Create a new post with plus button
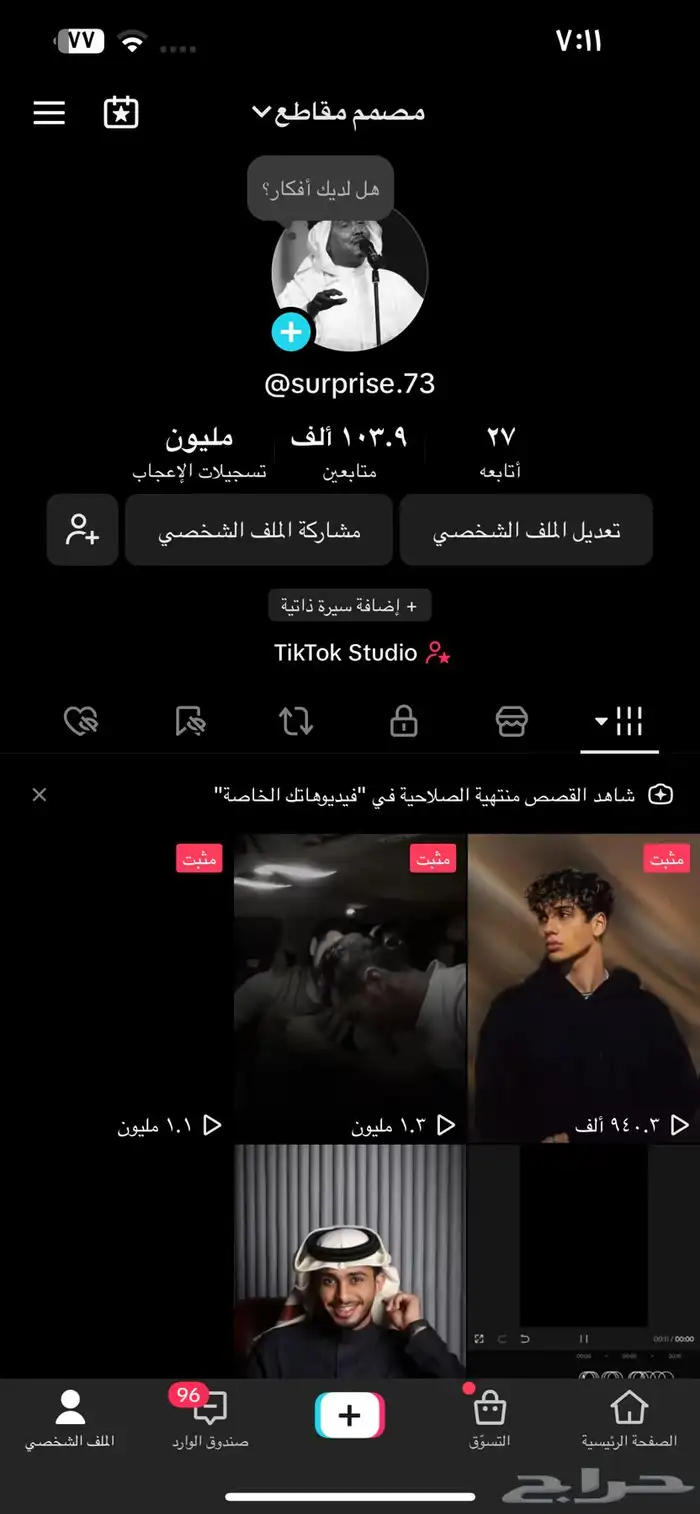 (x=349, y=1415)
